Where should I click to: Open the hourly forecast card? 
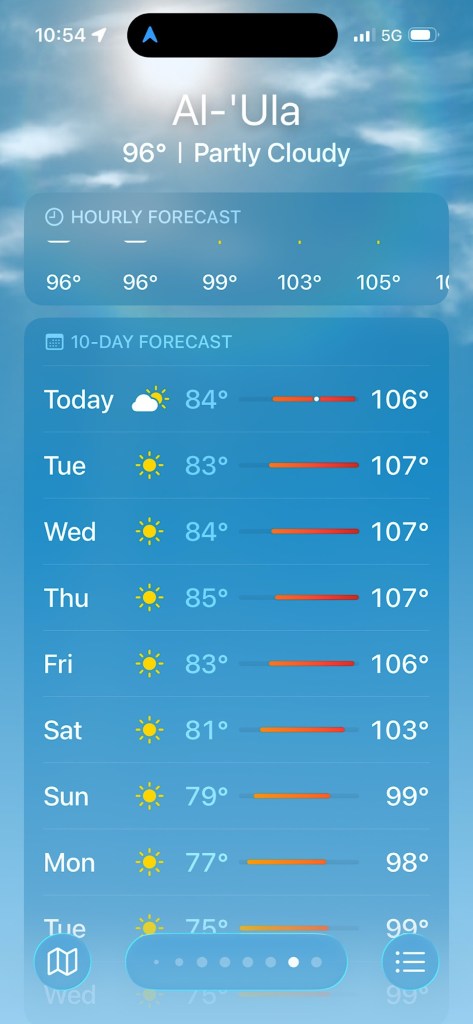(236, 249)
